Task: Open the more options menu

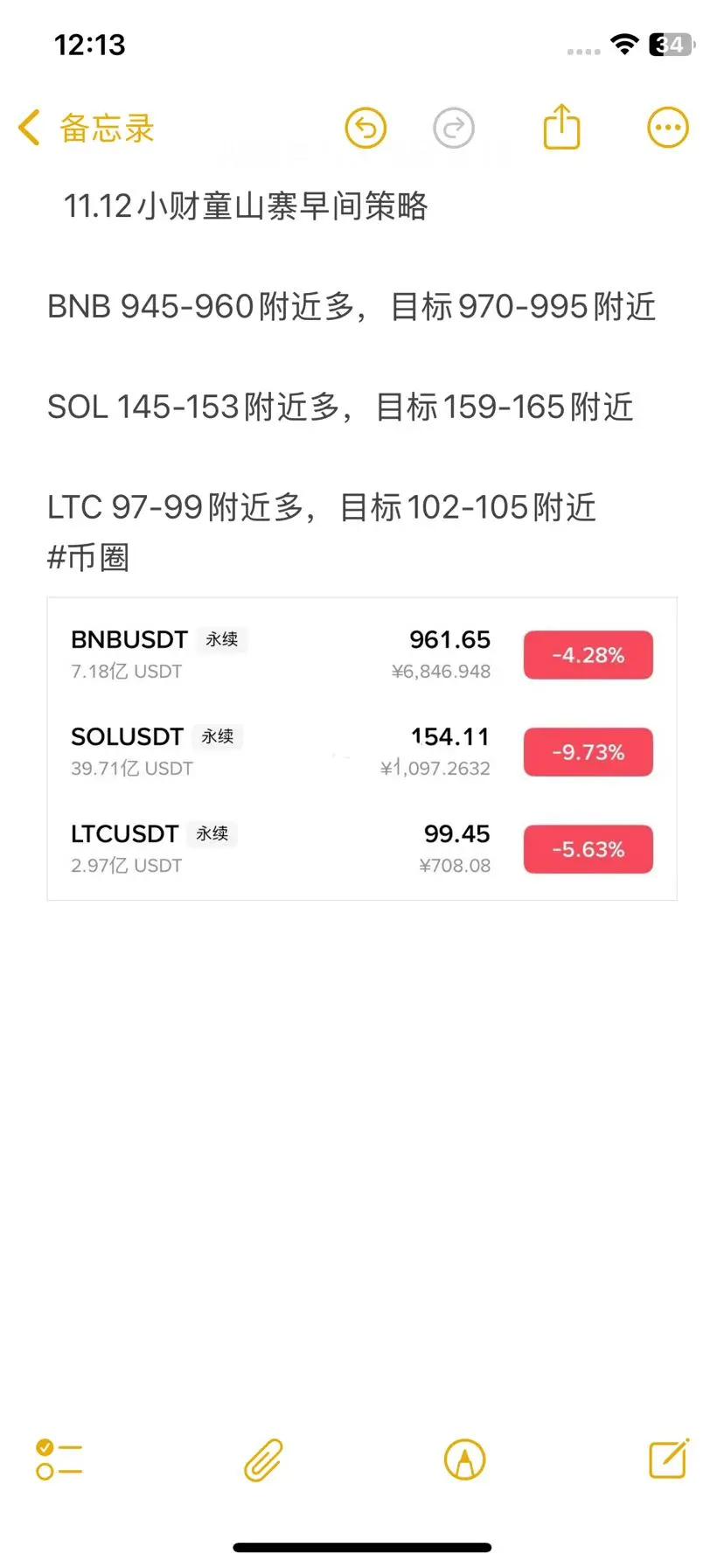Action: click(668, 129)
